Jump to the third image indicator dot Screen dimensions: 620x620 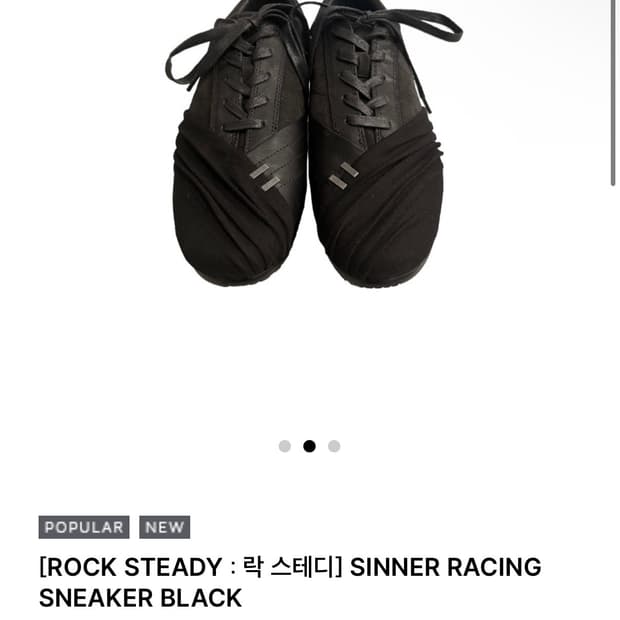(334, 446)
